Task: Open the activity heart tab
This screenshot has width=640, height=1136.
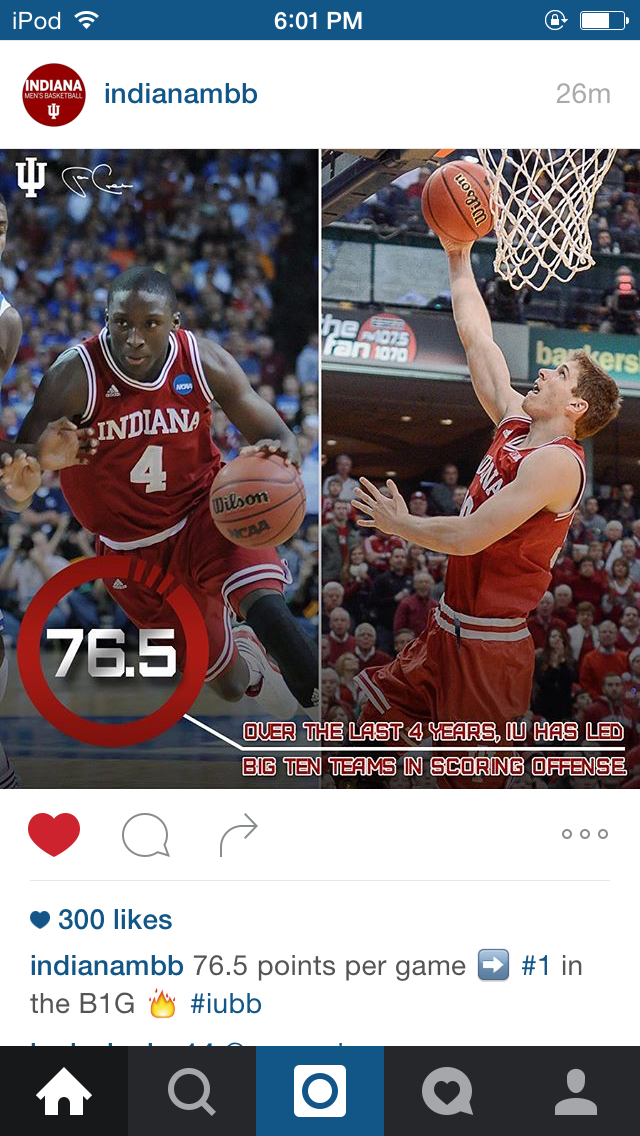Action: (x=447, y=1091)
